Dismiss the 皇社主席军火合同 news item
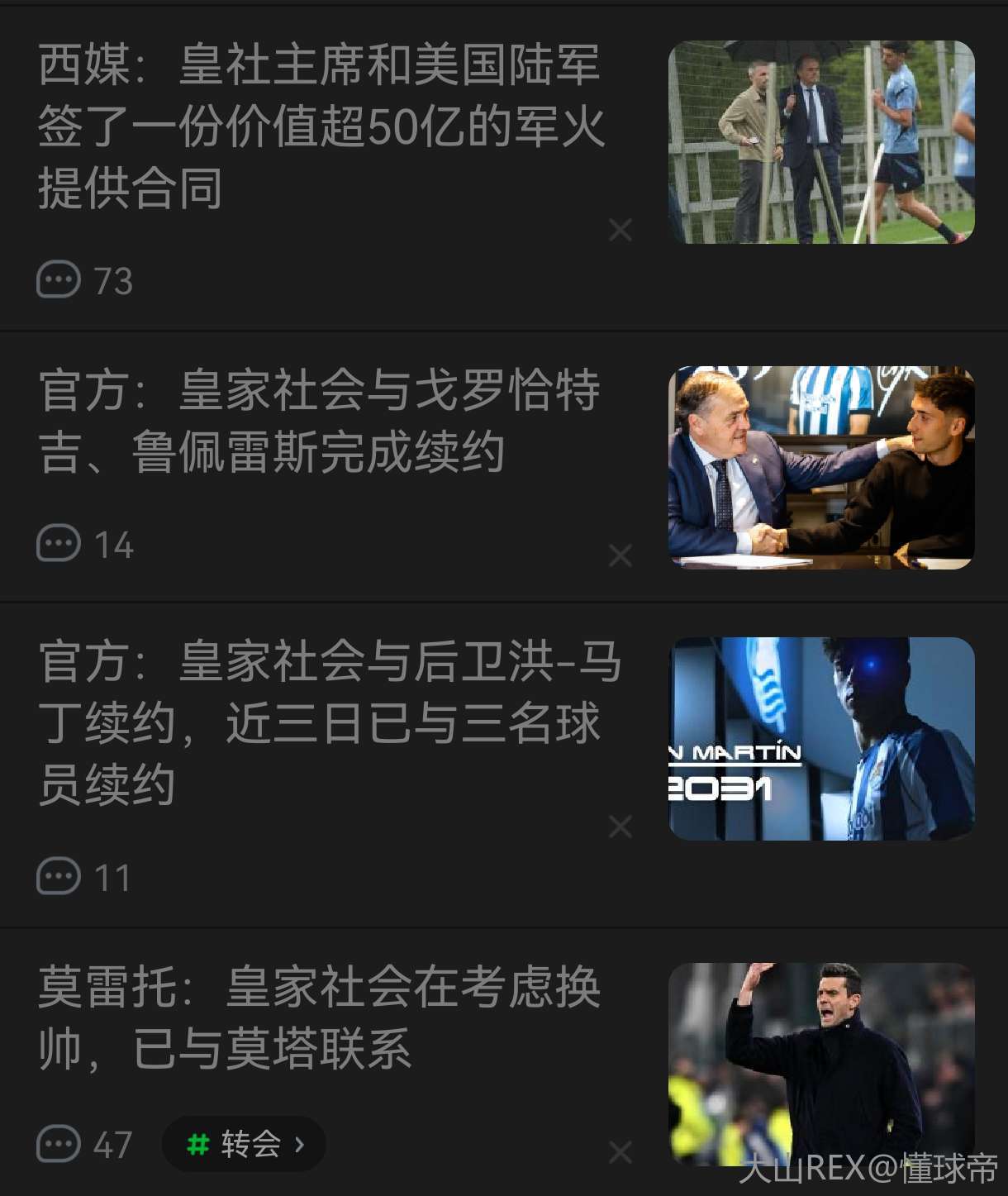This screenshot has width=1008, height=1196. tap(620, 230)
